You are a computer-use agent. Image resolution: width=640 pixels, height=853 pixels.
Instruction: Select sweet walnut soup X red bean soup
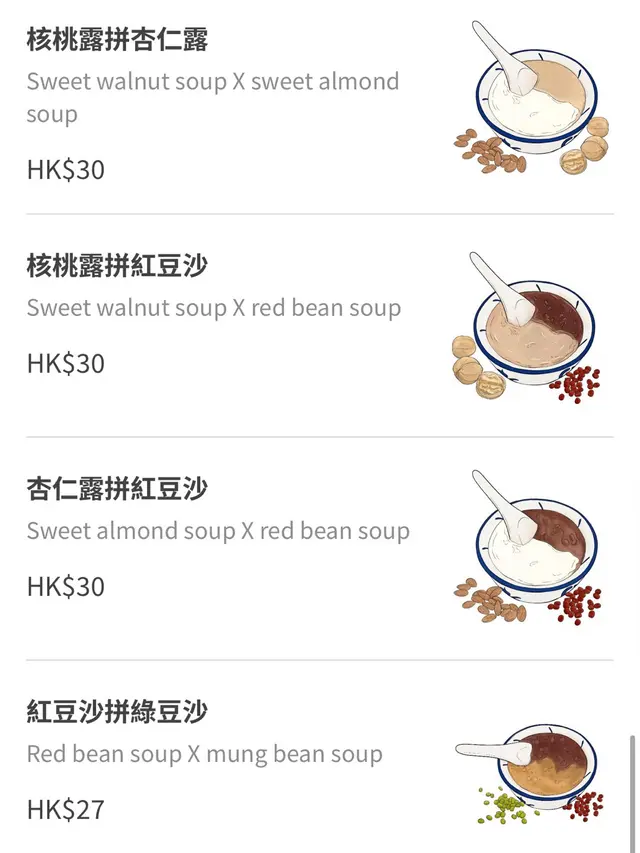214,307
